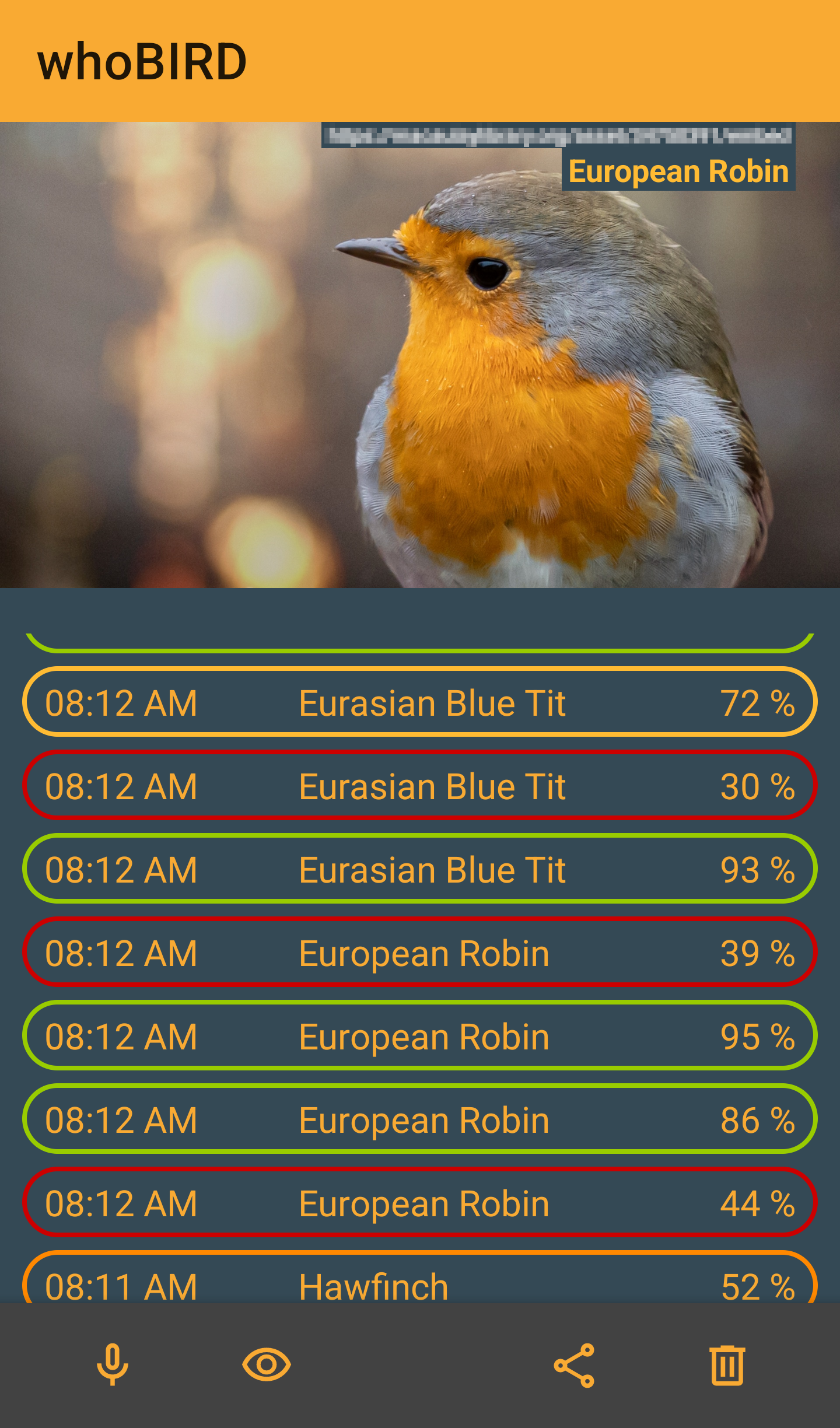Share the bird detections list

[x=574, y=1365]
